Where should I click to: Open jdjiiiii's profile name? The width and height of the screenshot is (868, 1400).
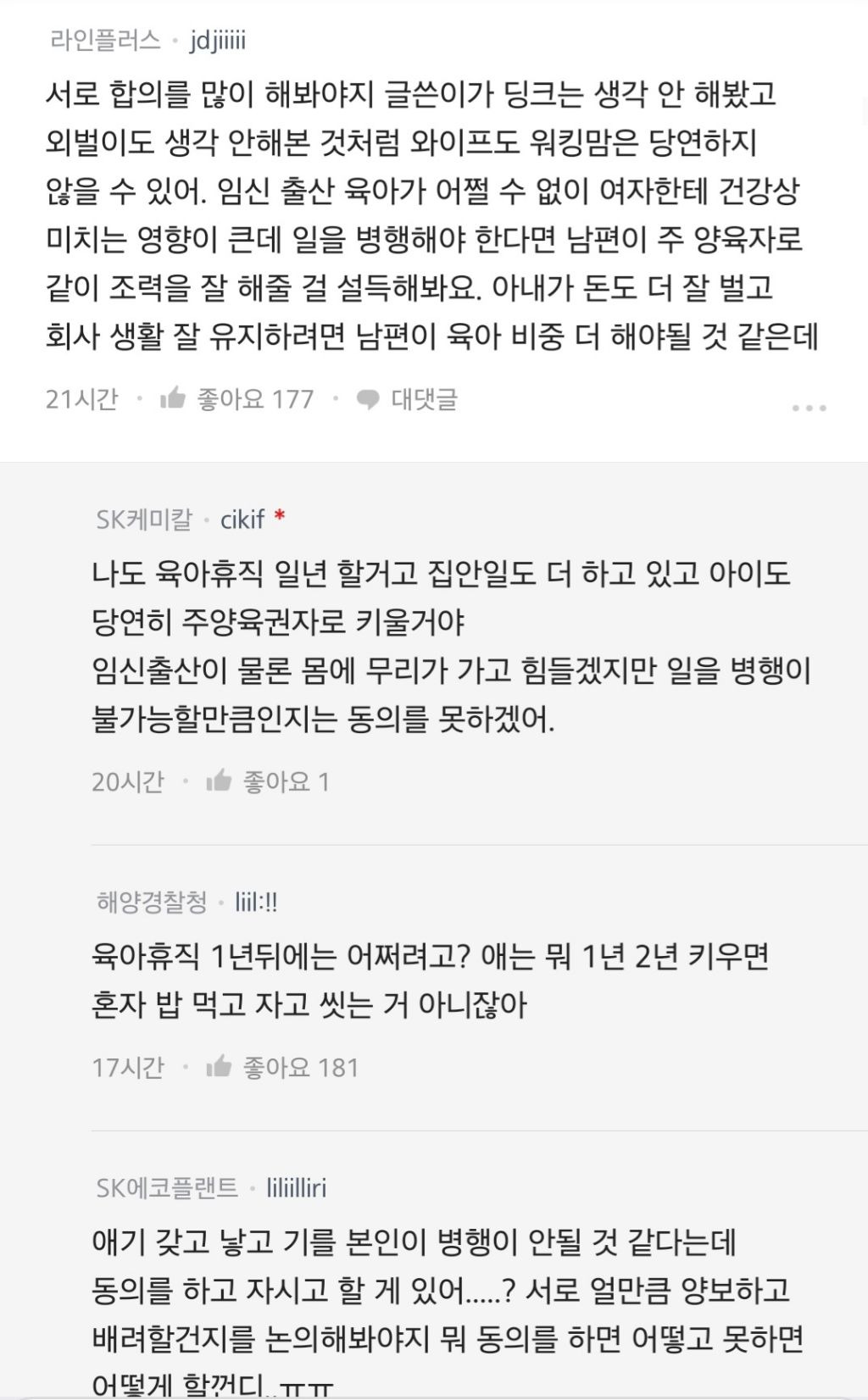click(217, 41)
